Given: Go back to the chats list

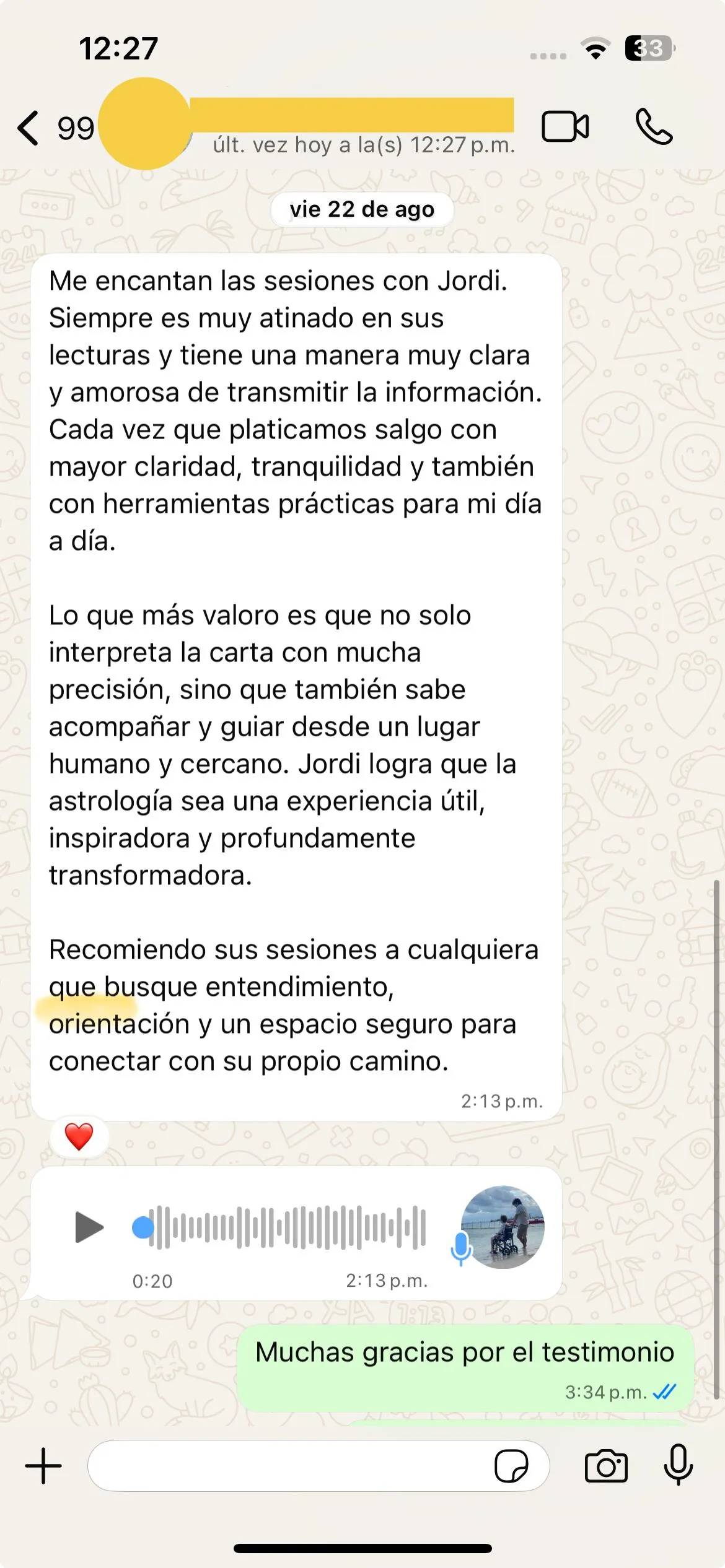Looking at the screenshot, I should point(55,128).
